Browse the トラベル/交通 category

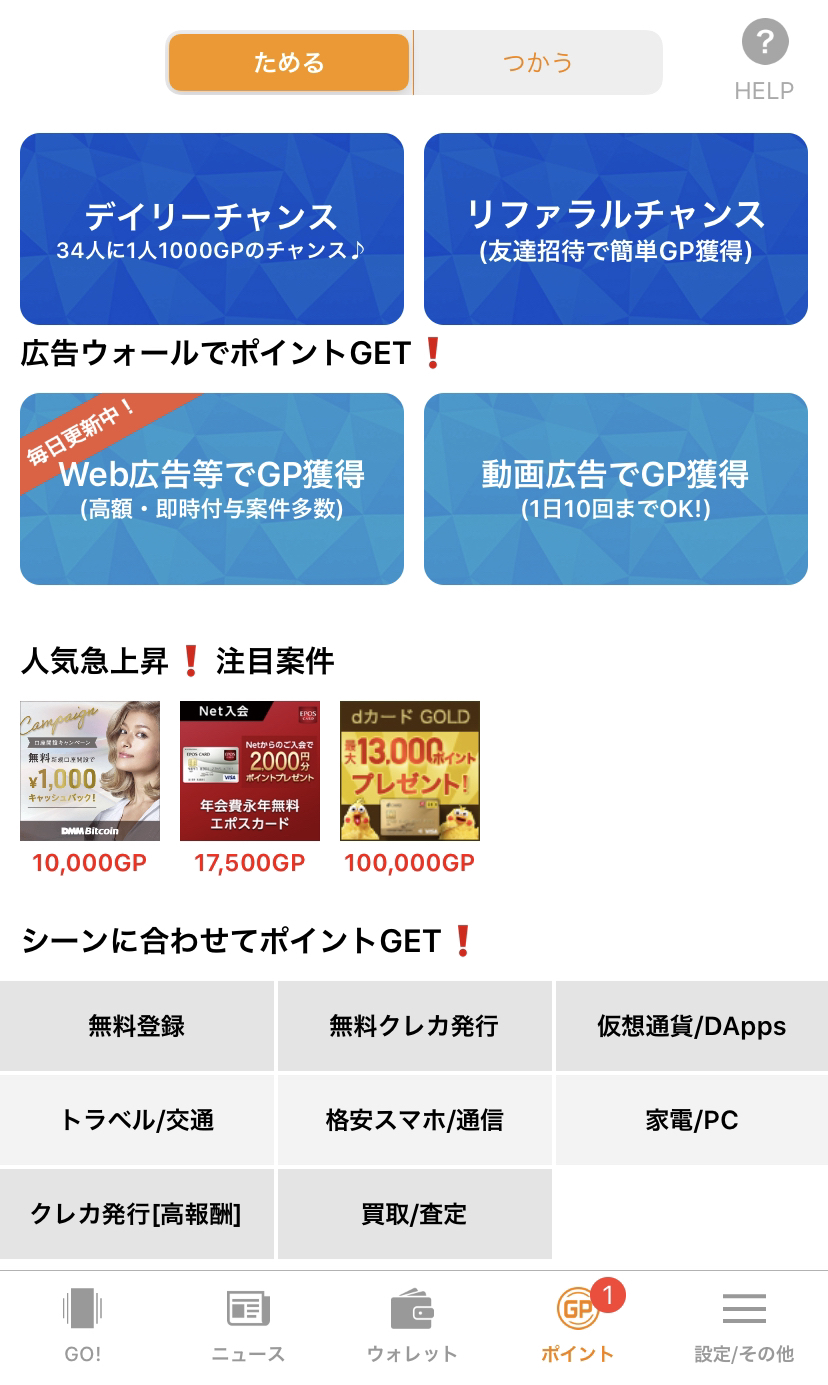pos(136,1120)
